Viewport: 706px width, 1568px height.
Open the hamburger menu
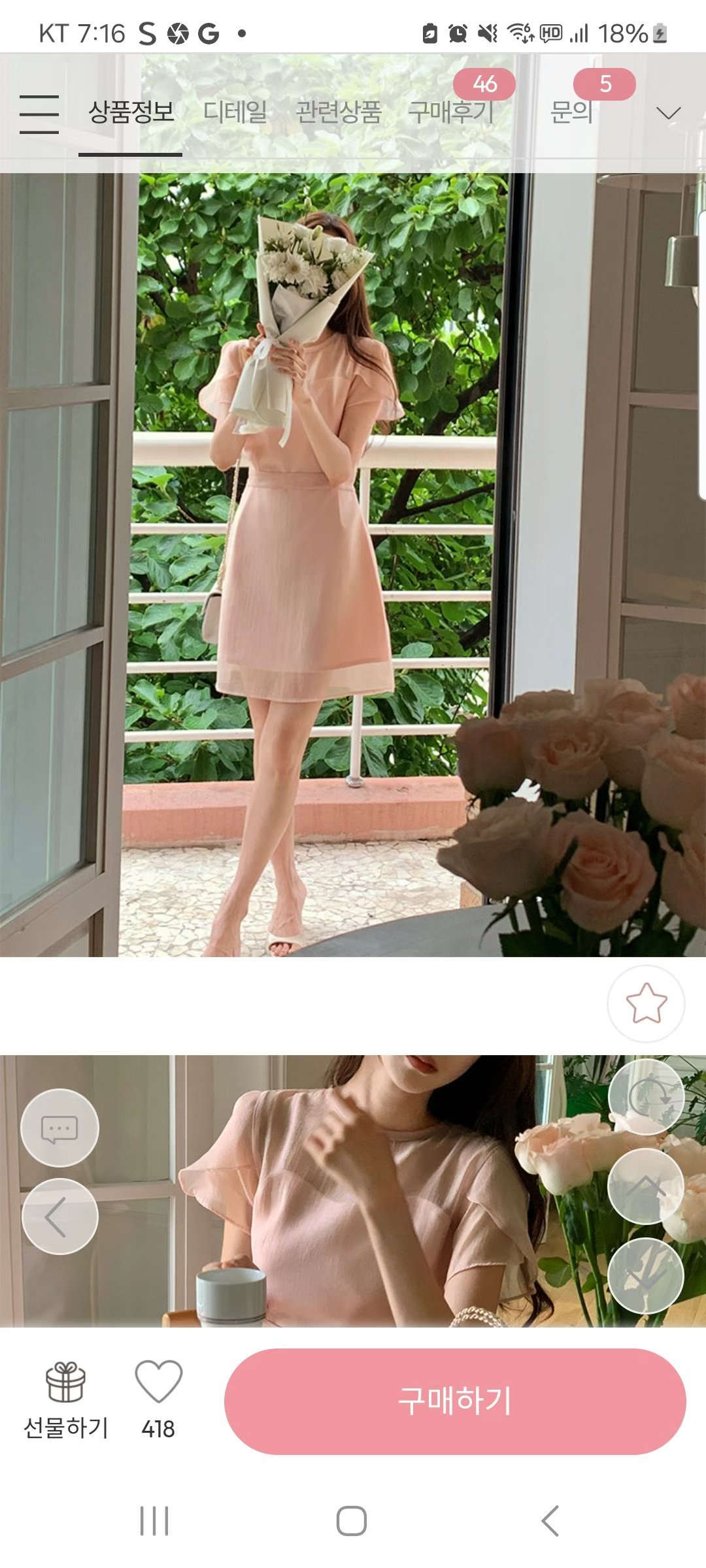click(x=39, y=114)
